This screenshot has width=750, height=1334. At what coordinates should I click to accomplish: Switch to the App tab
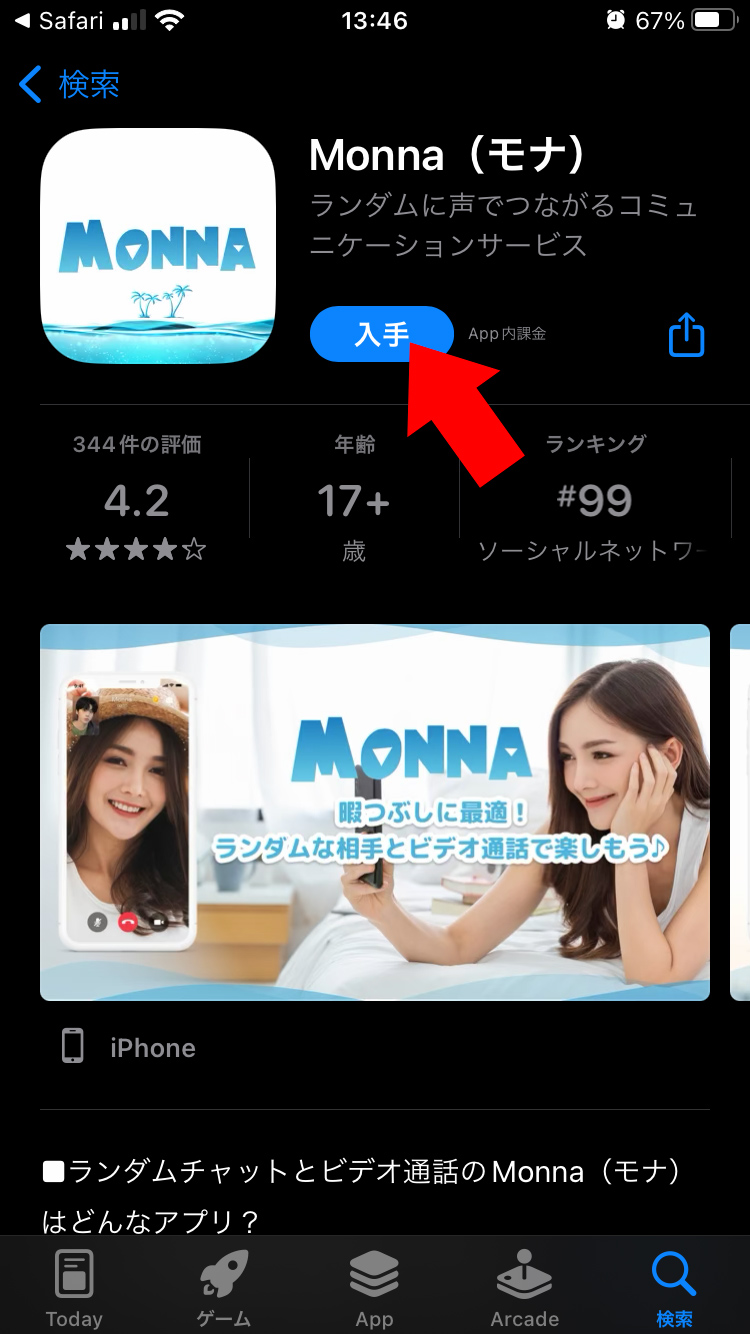[x=374, y=1288]
